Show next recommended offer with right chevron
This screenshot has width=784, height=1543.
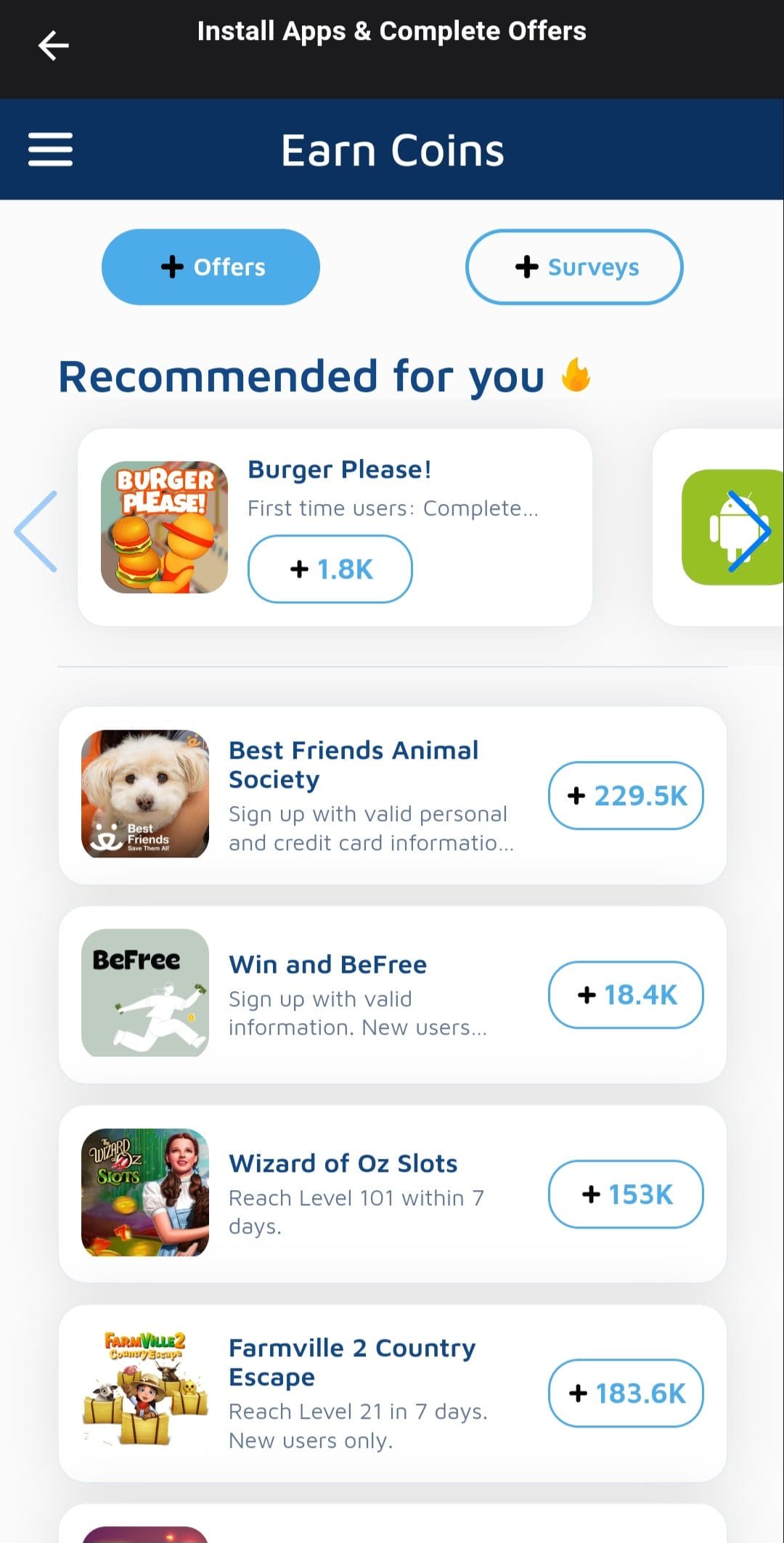tap(749, 532)
